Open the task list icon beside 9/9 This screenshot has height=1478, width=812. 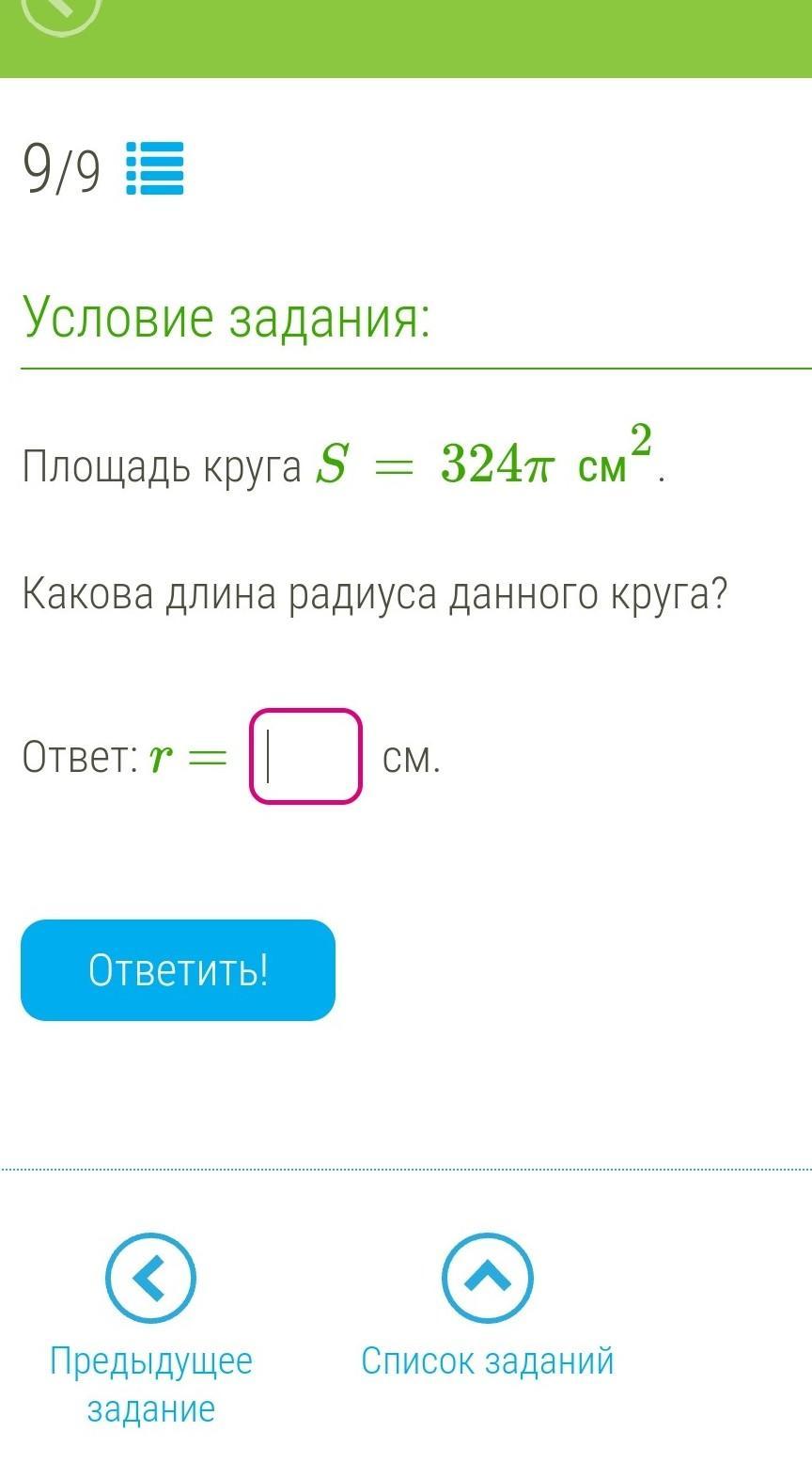click(x=155, y=168)
